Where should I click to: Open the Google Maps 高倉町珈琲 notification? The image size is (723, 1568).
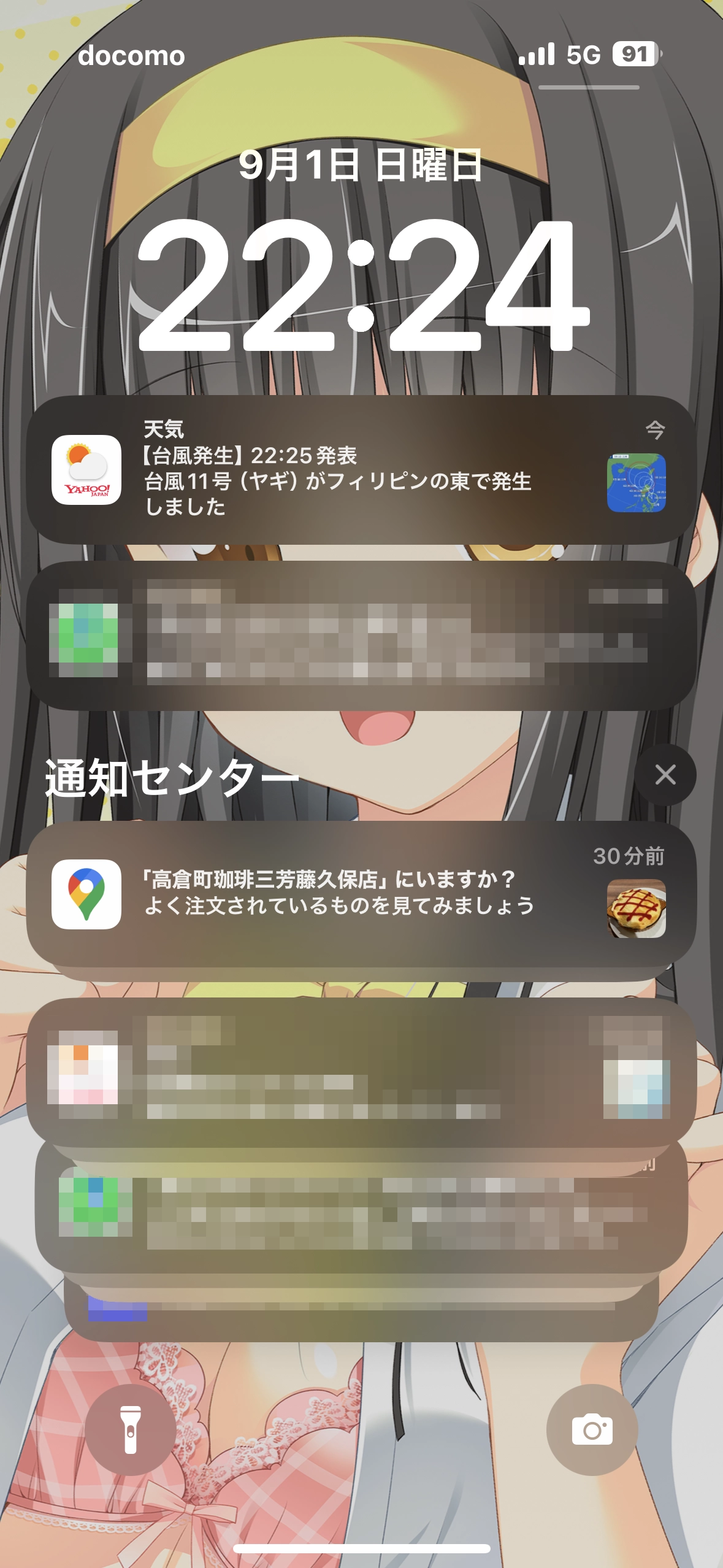(x=361, y=894)
